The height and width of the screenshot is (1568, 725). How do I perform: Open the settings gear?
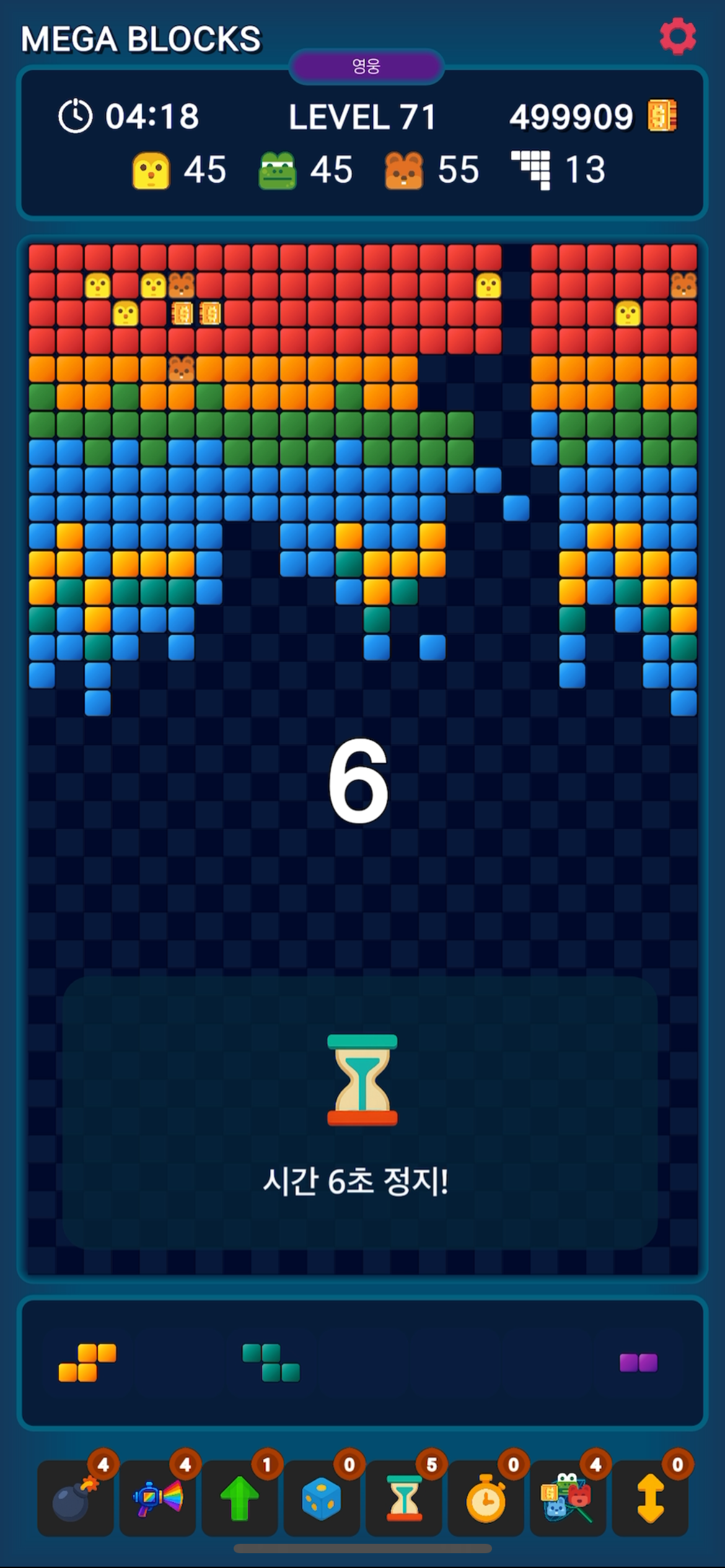coord(678,37)
